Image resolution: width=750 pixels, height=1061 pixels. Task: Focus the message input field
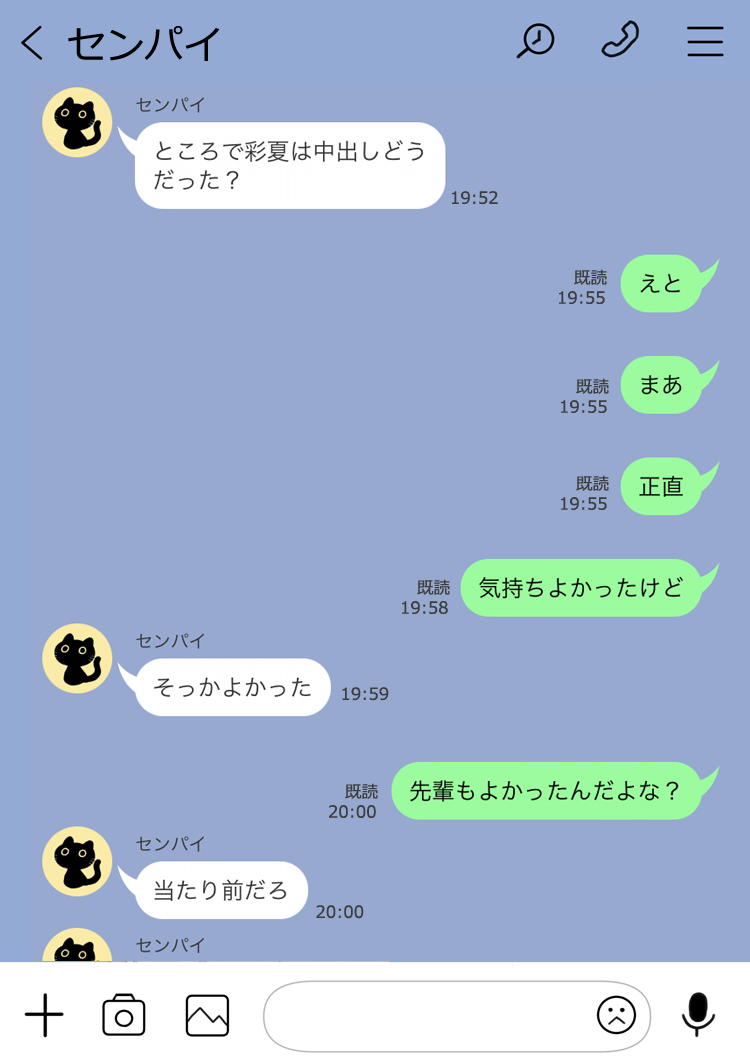425,1016
